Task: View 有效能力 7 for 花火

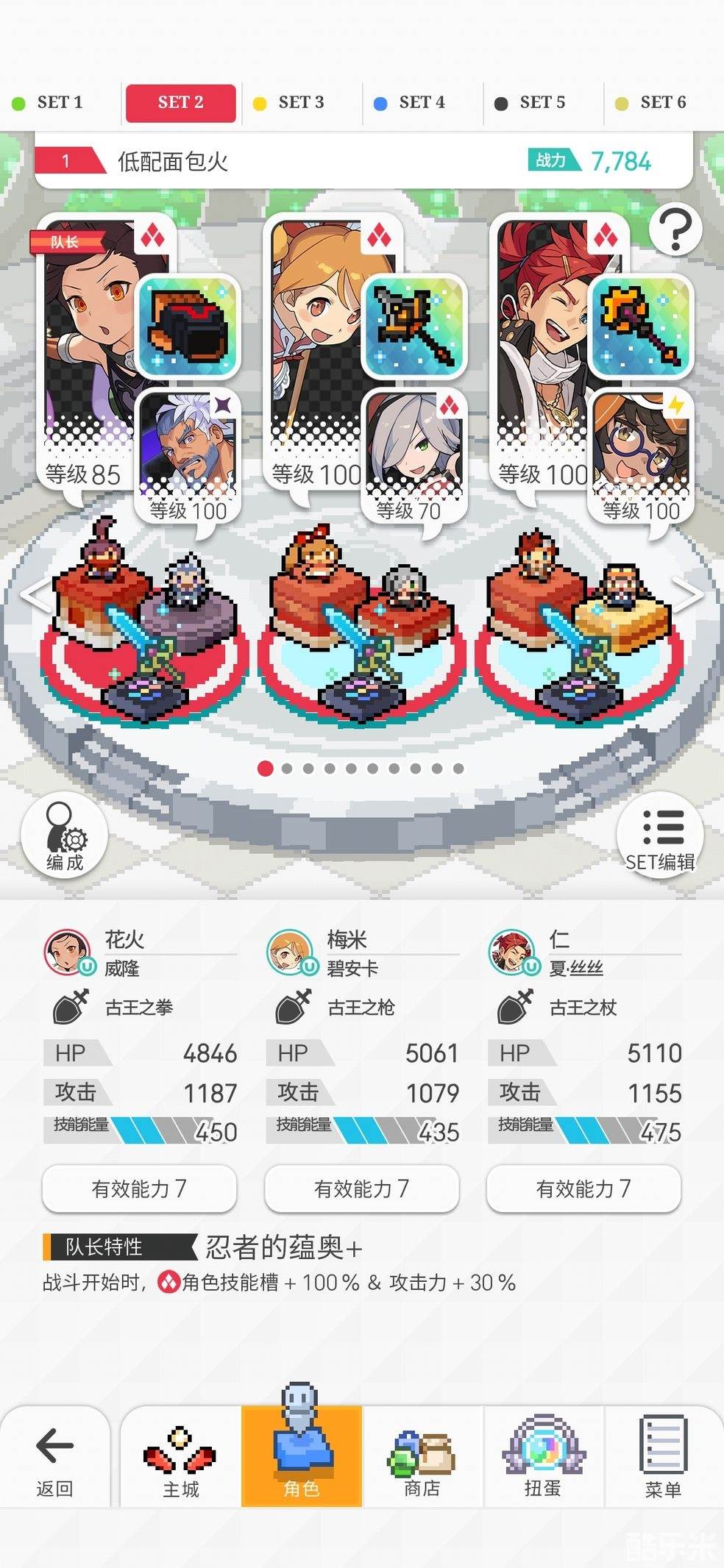Action: (x=140, y=1188)
